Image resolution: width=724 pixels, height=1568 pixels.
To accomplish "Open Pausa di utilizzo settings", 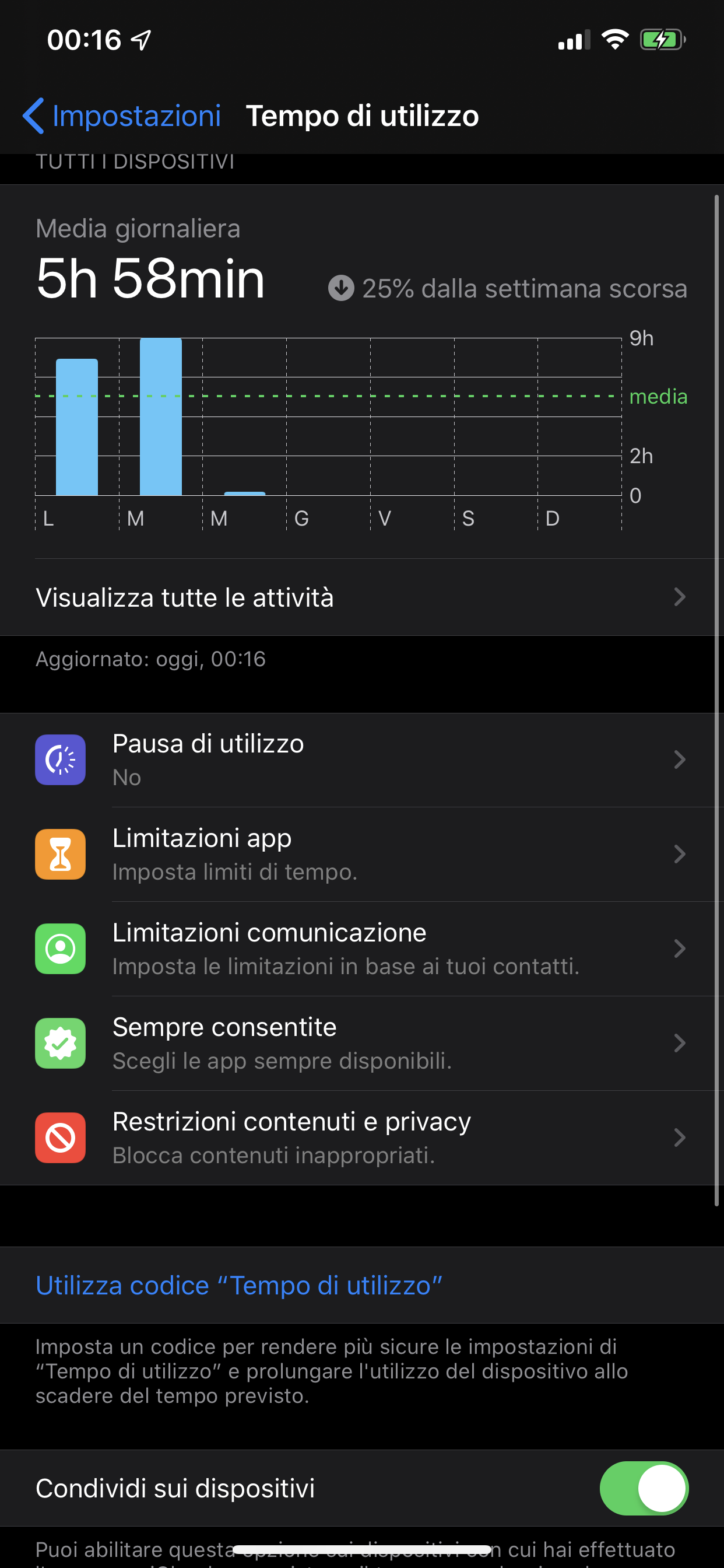I will pos(362,759).
